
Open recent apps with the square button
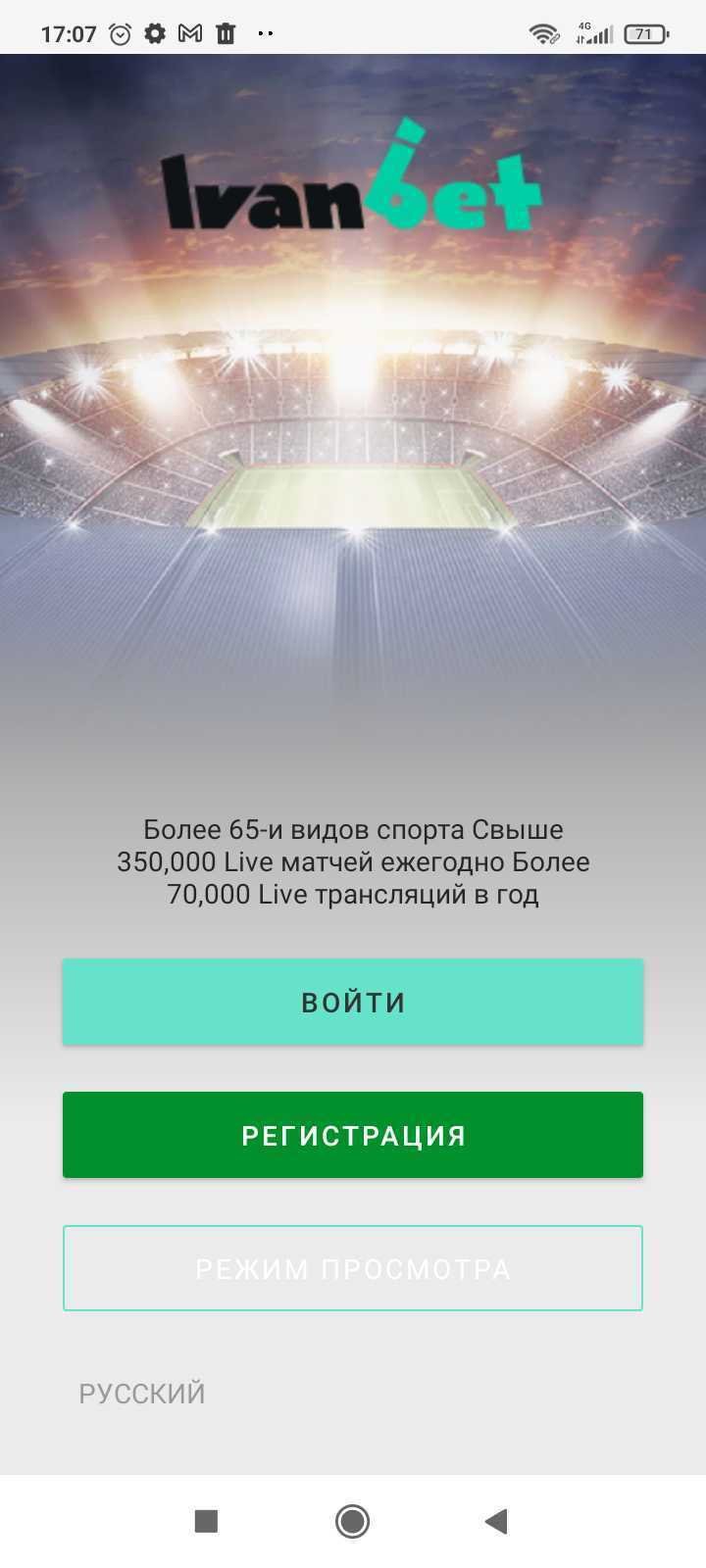click(x=206, y=1521)
